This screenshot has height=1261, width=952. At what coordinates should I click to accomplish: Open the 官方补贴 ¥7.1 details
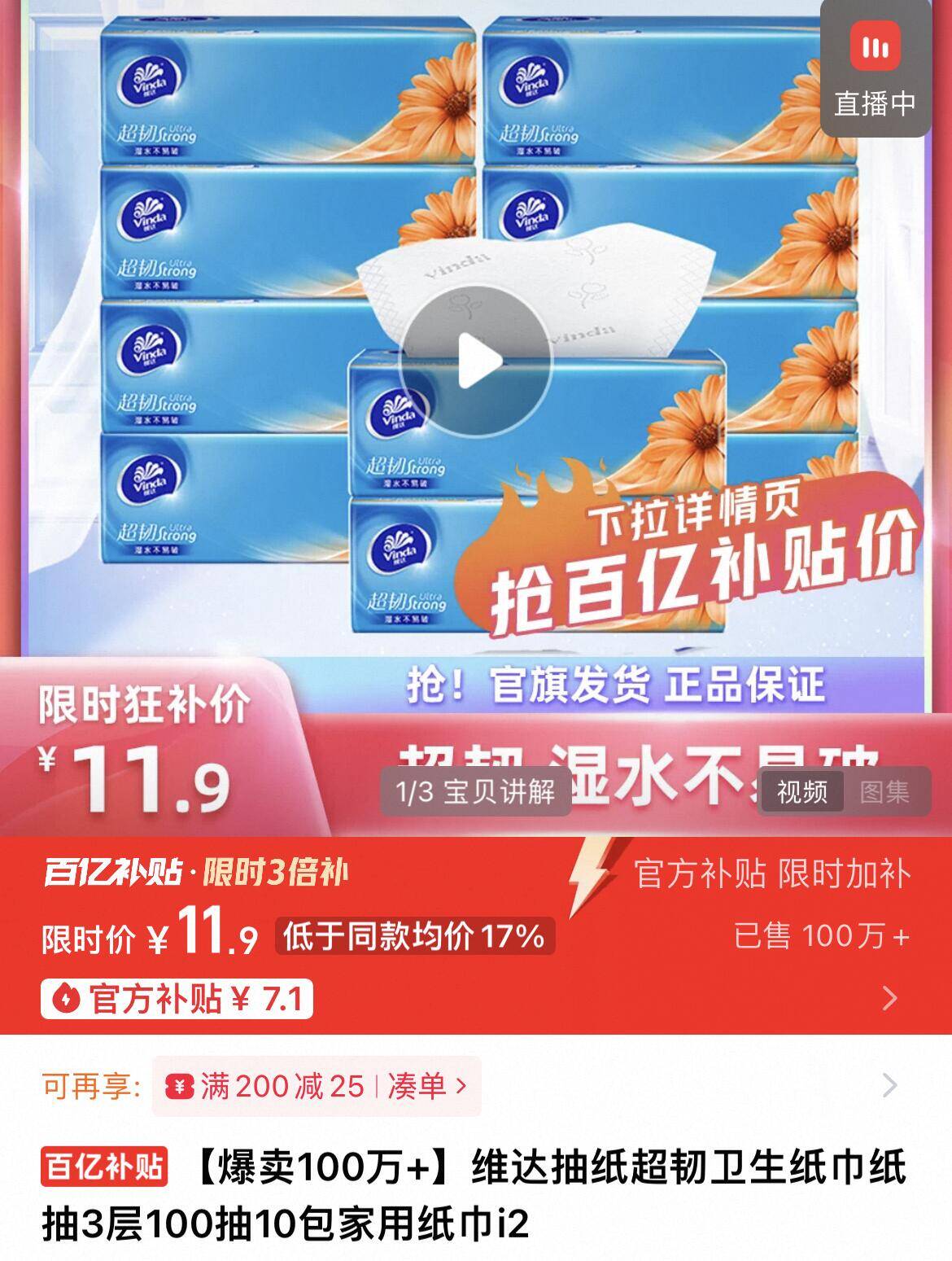coord(177,998)
